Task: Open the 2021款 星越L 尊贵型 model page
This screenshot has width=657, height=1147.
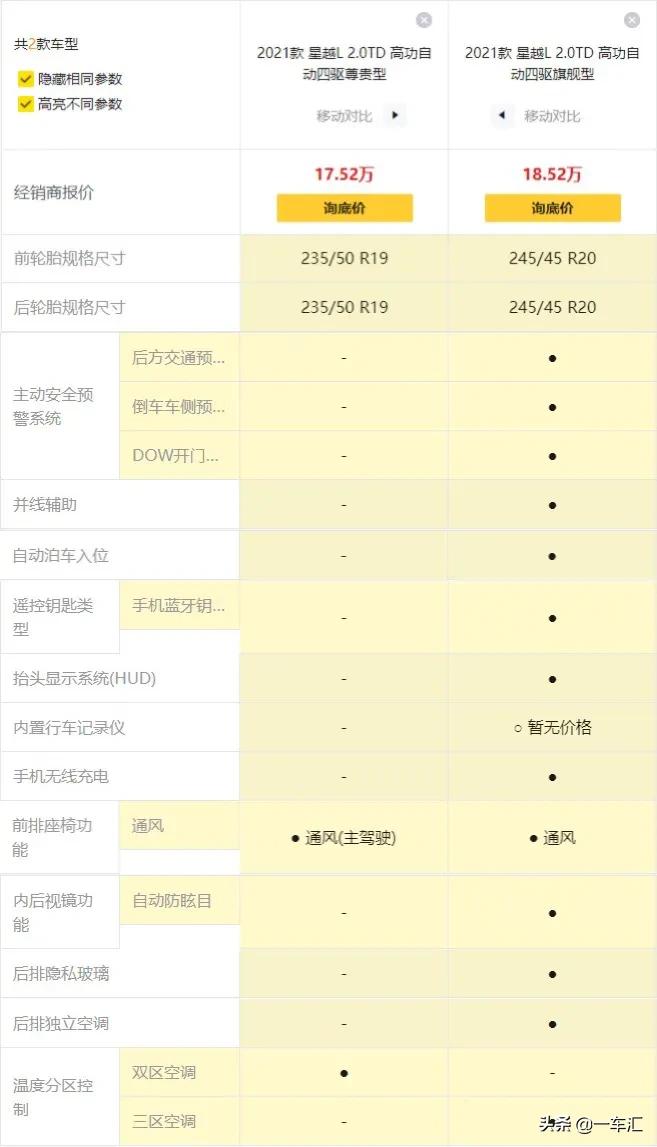Action: point(344,63)
